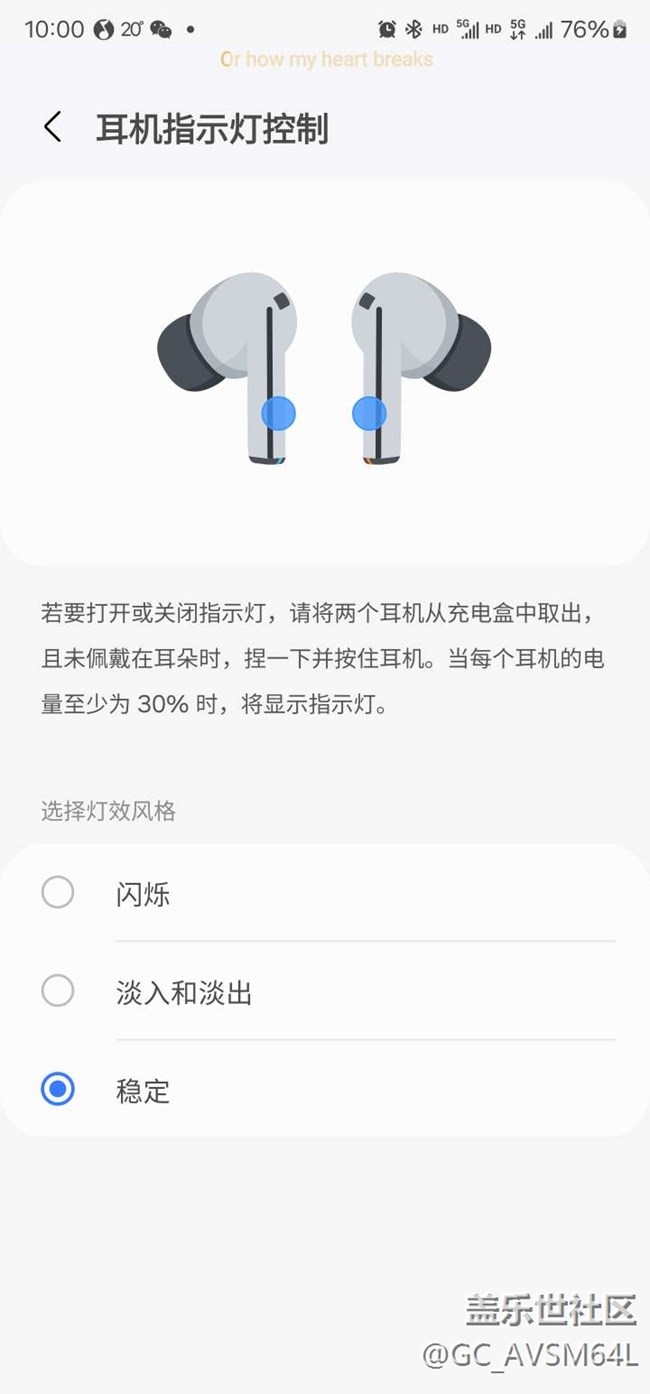Choose the 淡入和淡出 light effect
Image resolution: width=650 pixels, height=1394 pixels.
point(58,991)
